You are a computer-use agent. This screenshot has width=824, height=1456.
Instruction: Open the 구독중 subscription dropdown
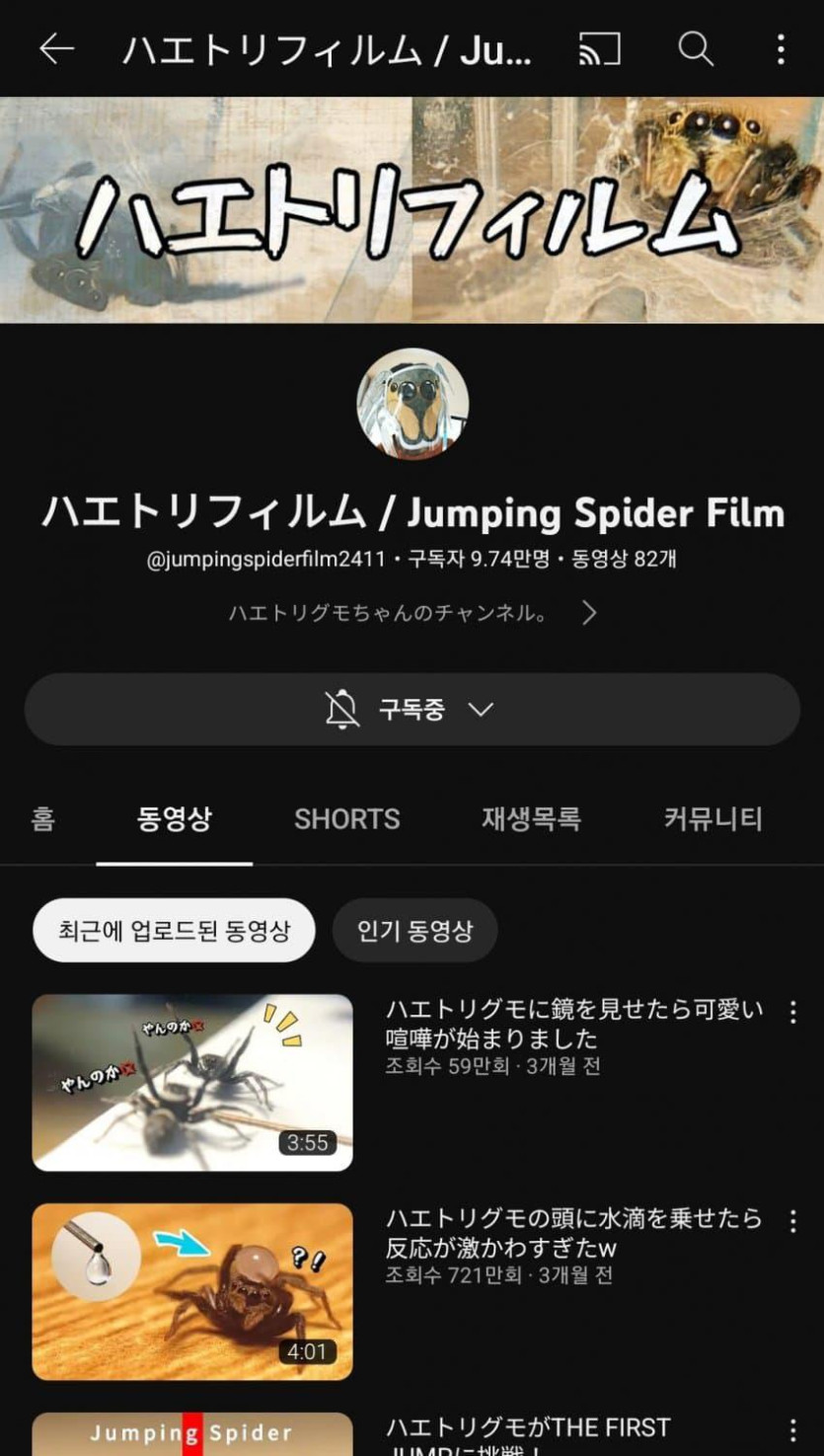coord(412,709)
